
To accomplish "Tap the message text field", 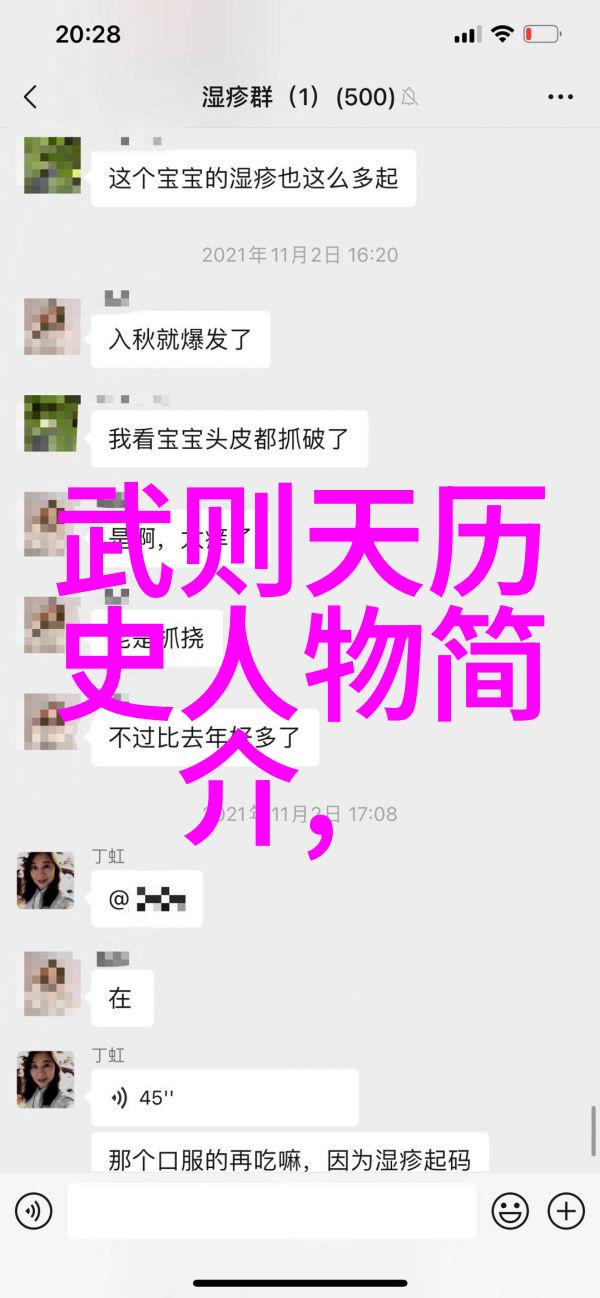I will 271,1212.
